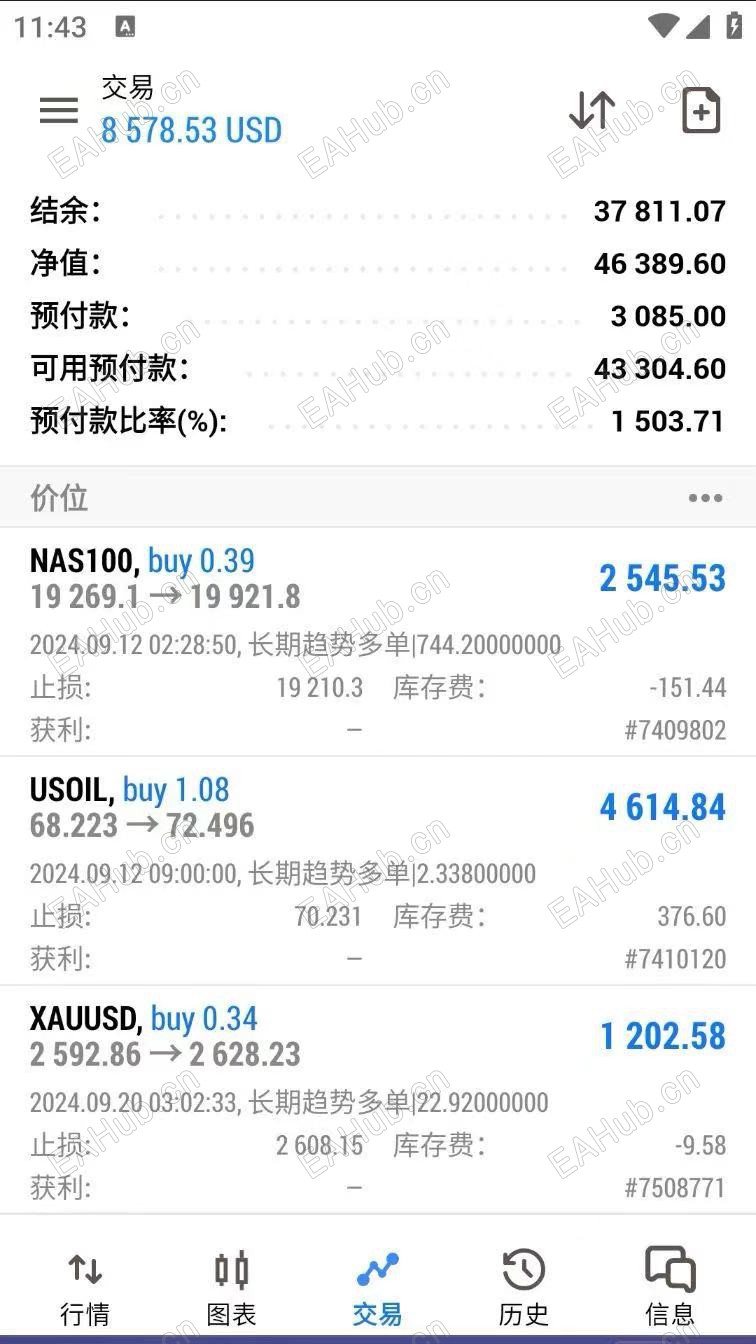Switch to the 图表 chart tab
The image size is (756, 1344).
click(231, 1285)
